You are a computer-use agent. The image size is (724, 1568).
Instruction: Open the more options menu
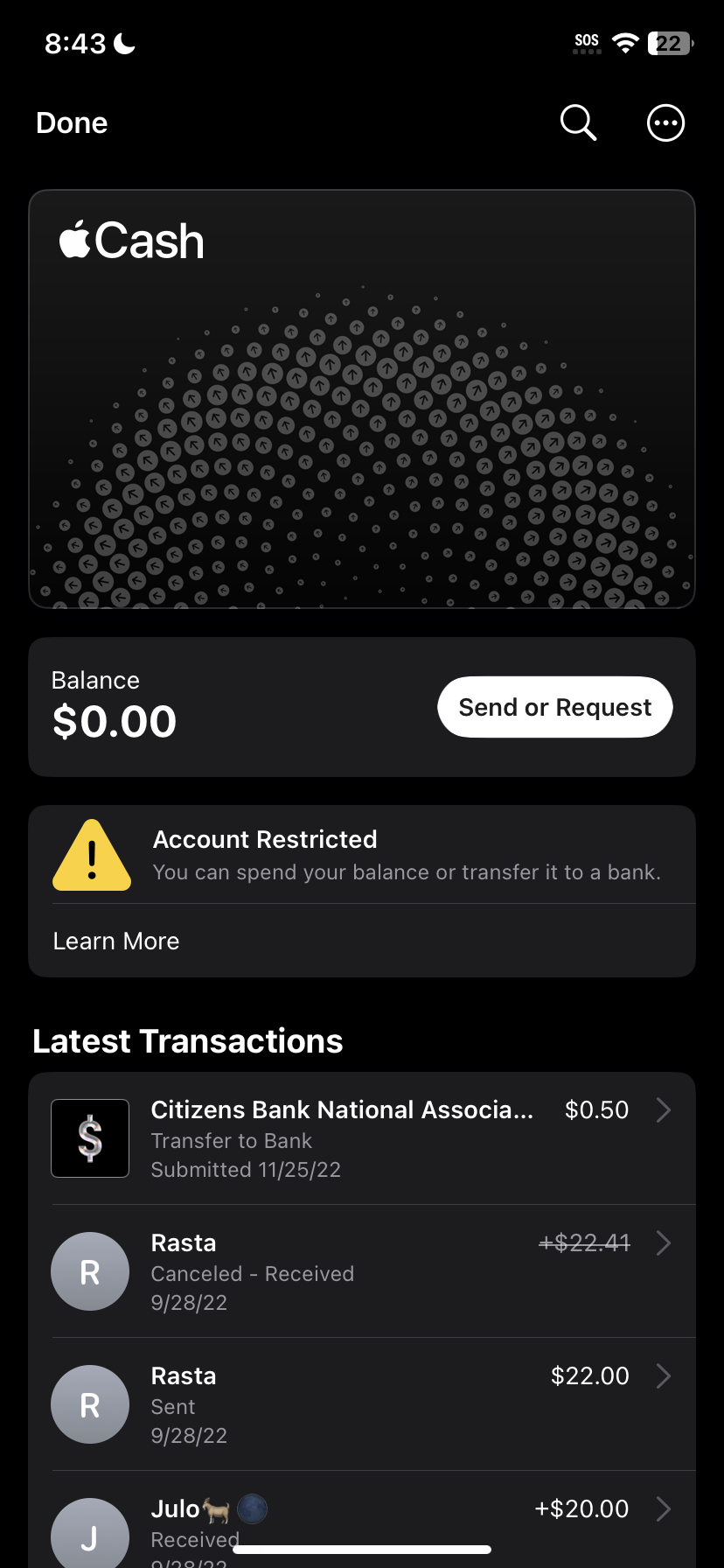pos(665,123)
